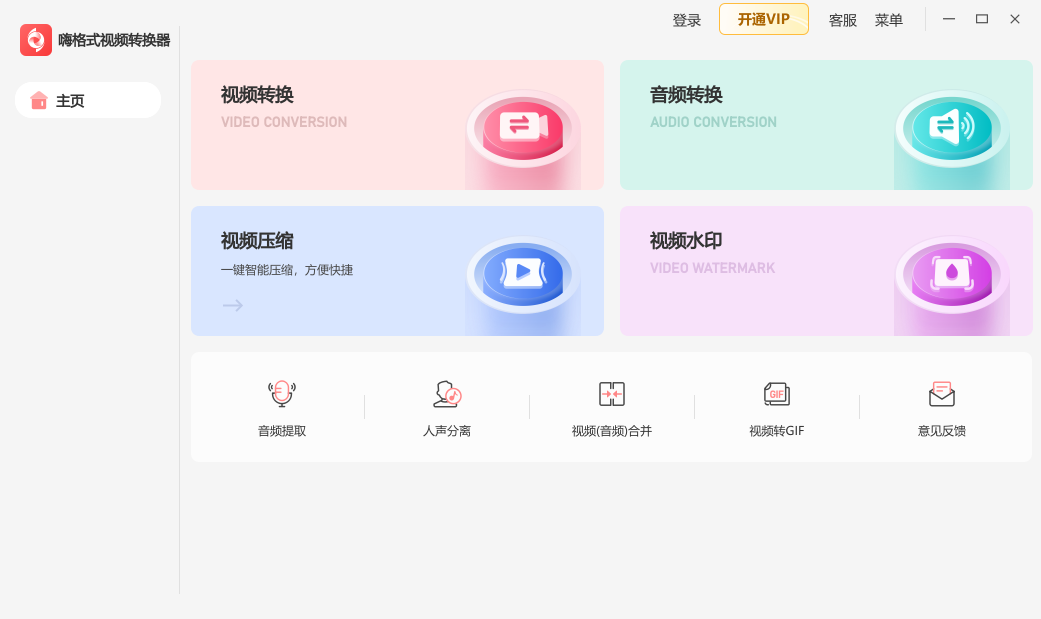Close the window with X

coord(1015,19)
